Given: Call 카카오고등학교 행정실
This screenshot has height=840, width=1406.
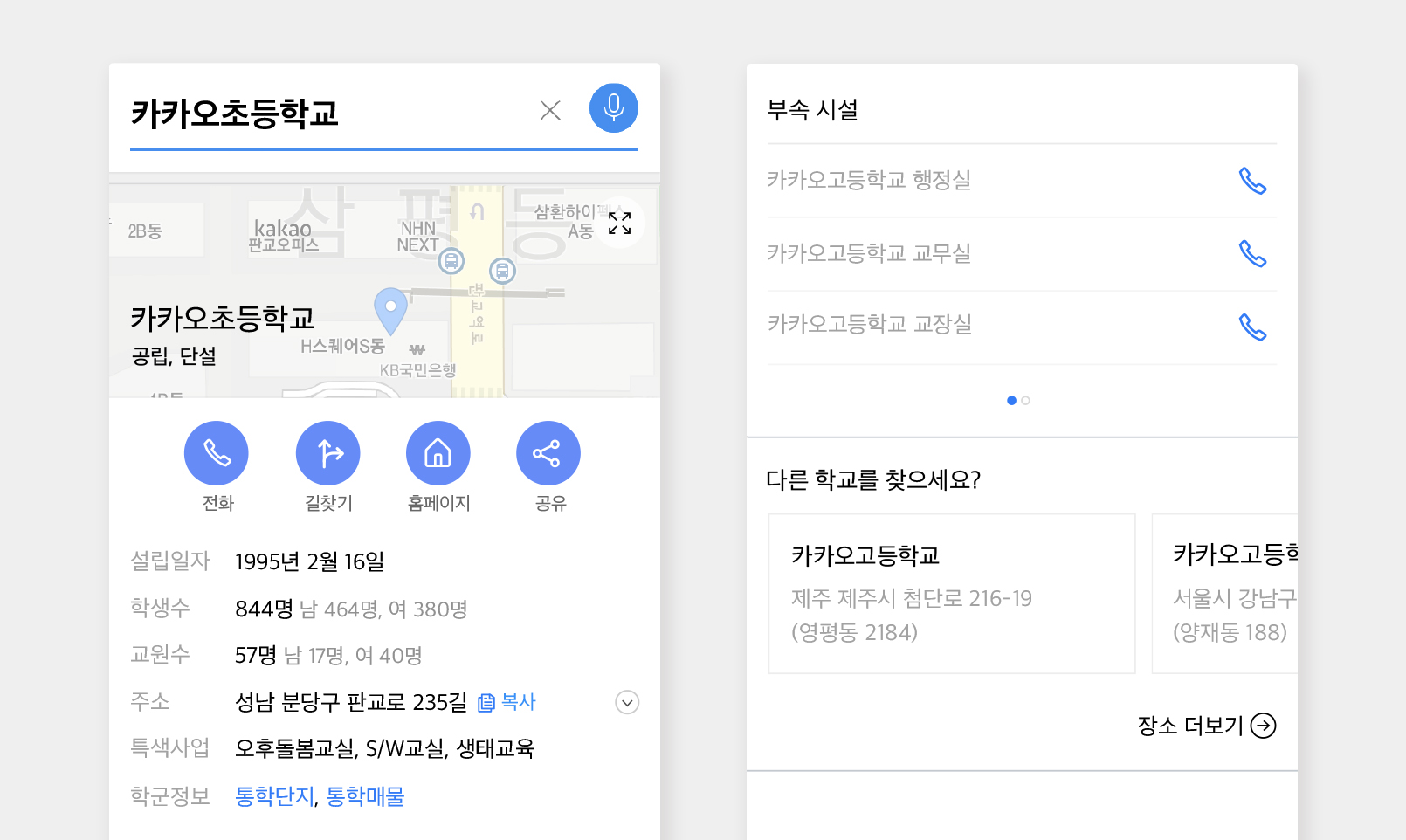Looking at the screenshot, I should (x=1252, y=181).
